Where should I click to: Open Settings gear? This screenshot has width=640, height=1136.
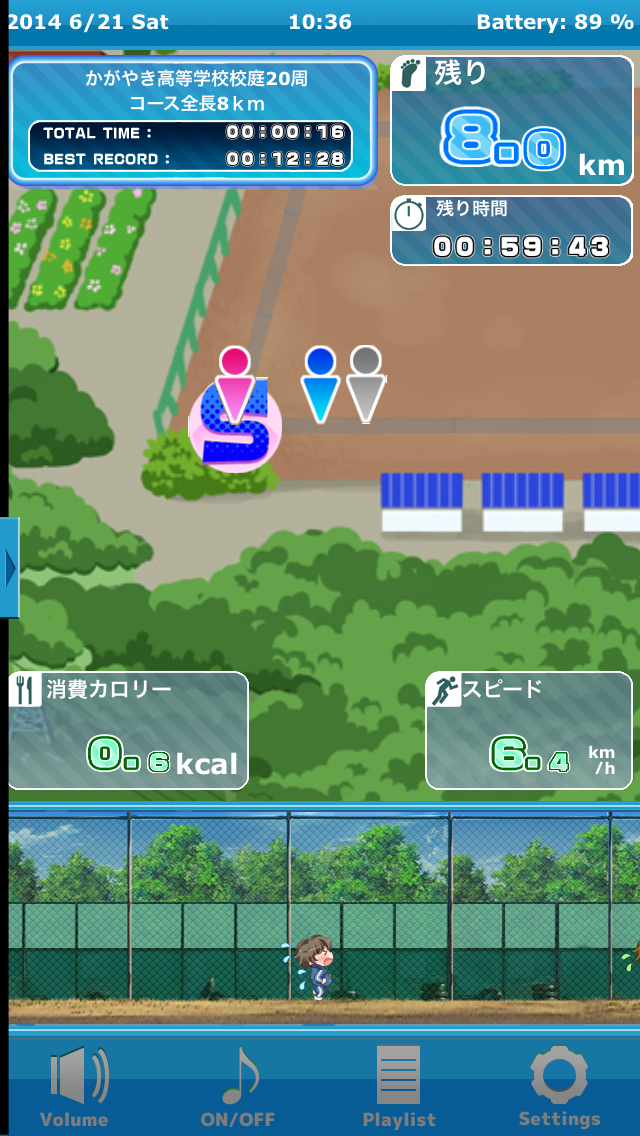tap(559, 1084)
